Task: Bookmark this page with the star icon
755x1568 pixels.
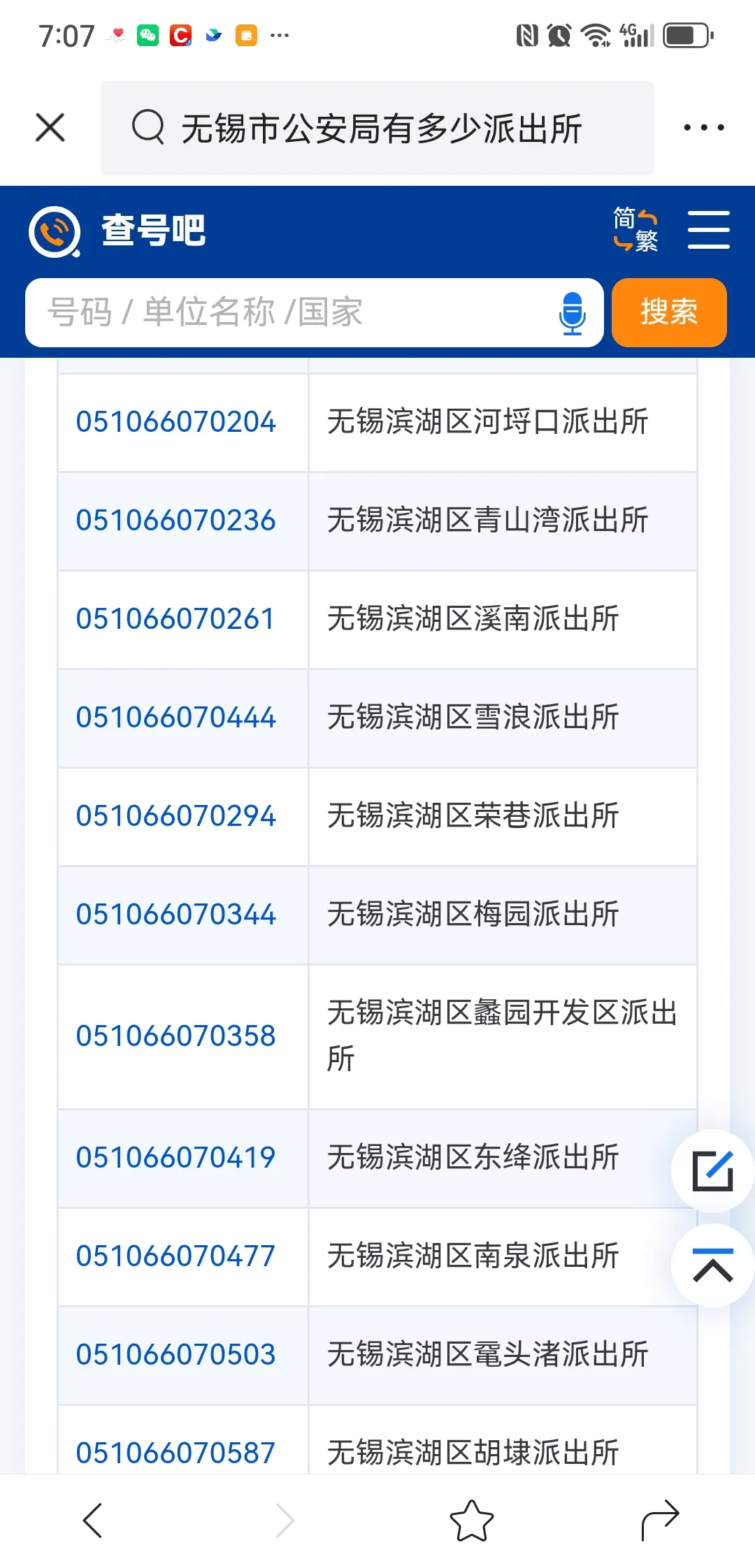Action: 472,1520
